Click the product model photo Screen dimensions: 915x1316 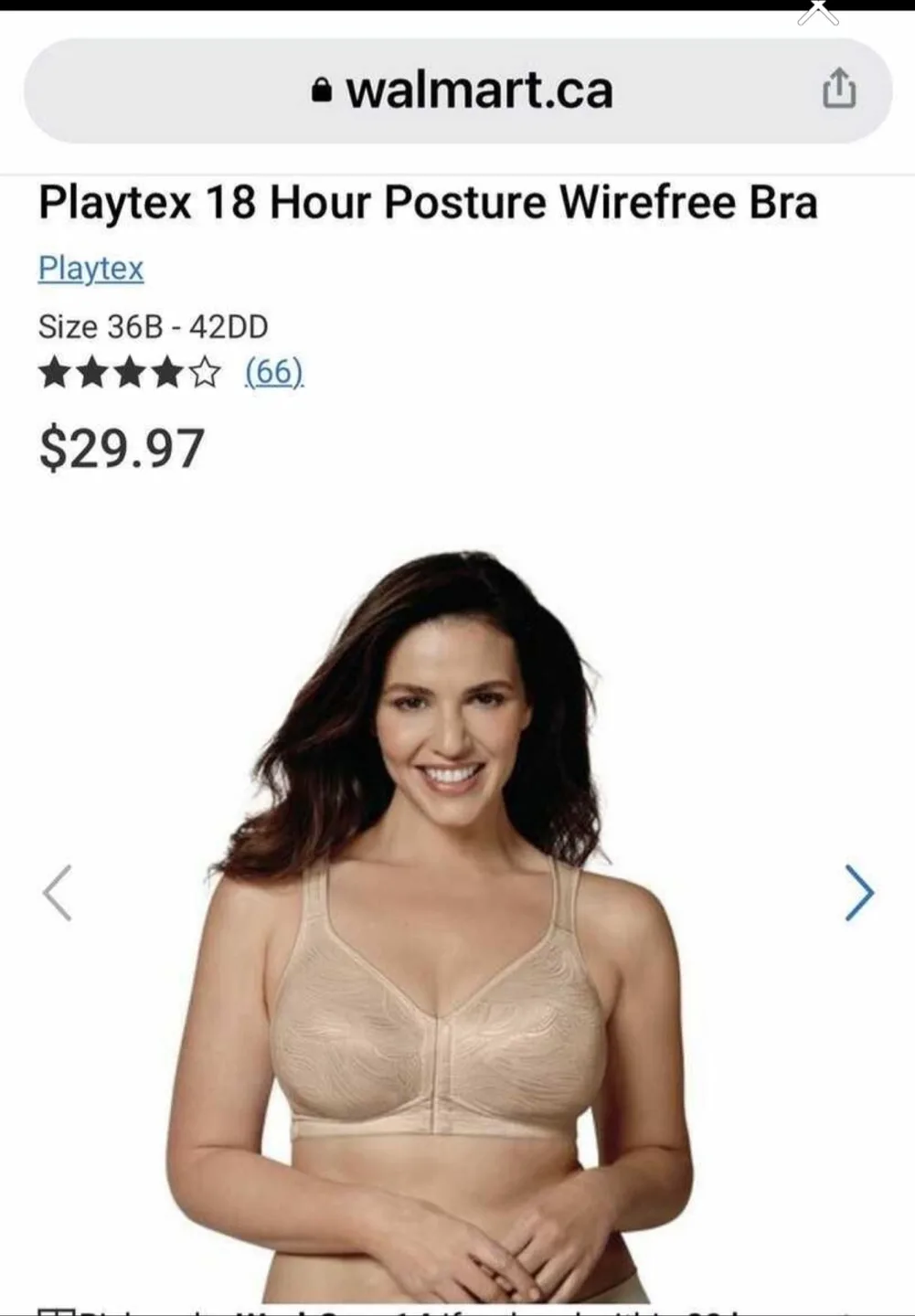(x=457, y=914)
